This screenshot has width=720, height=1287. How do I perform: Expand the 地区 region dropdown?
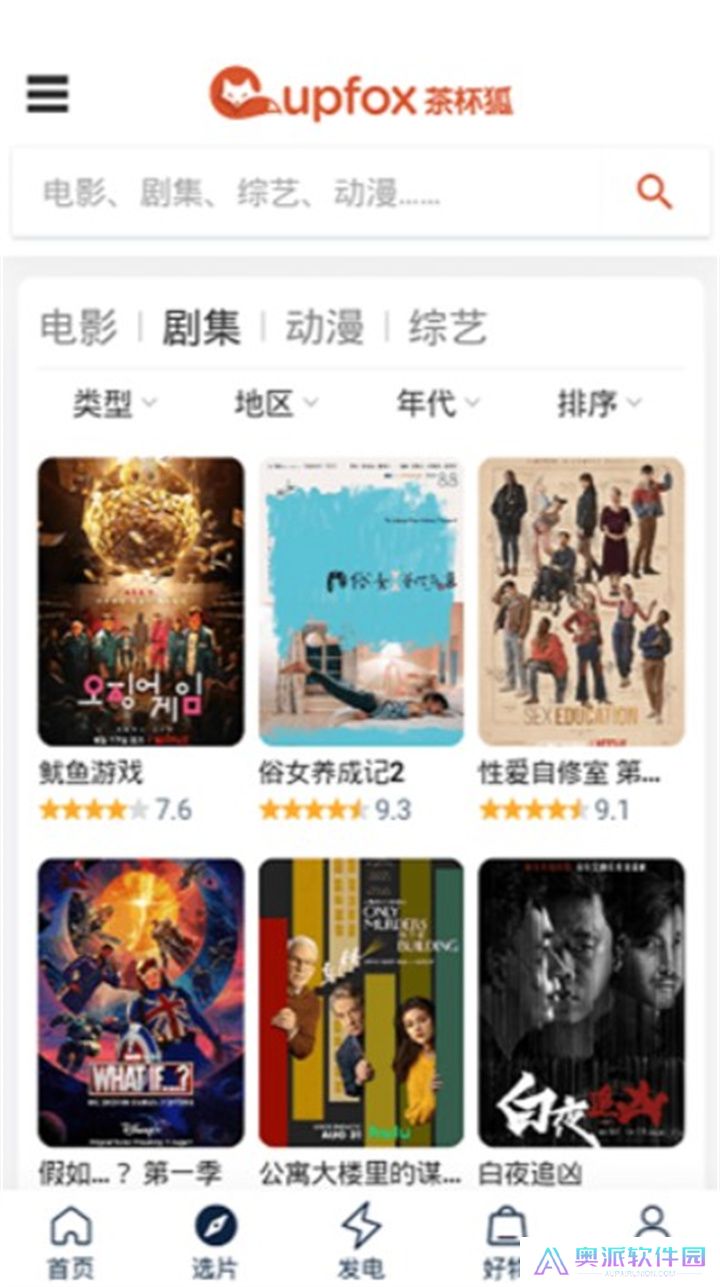pos(275,404)
